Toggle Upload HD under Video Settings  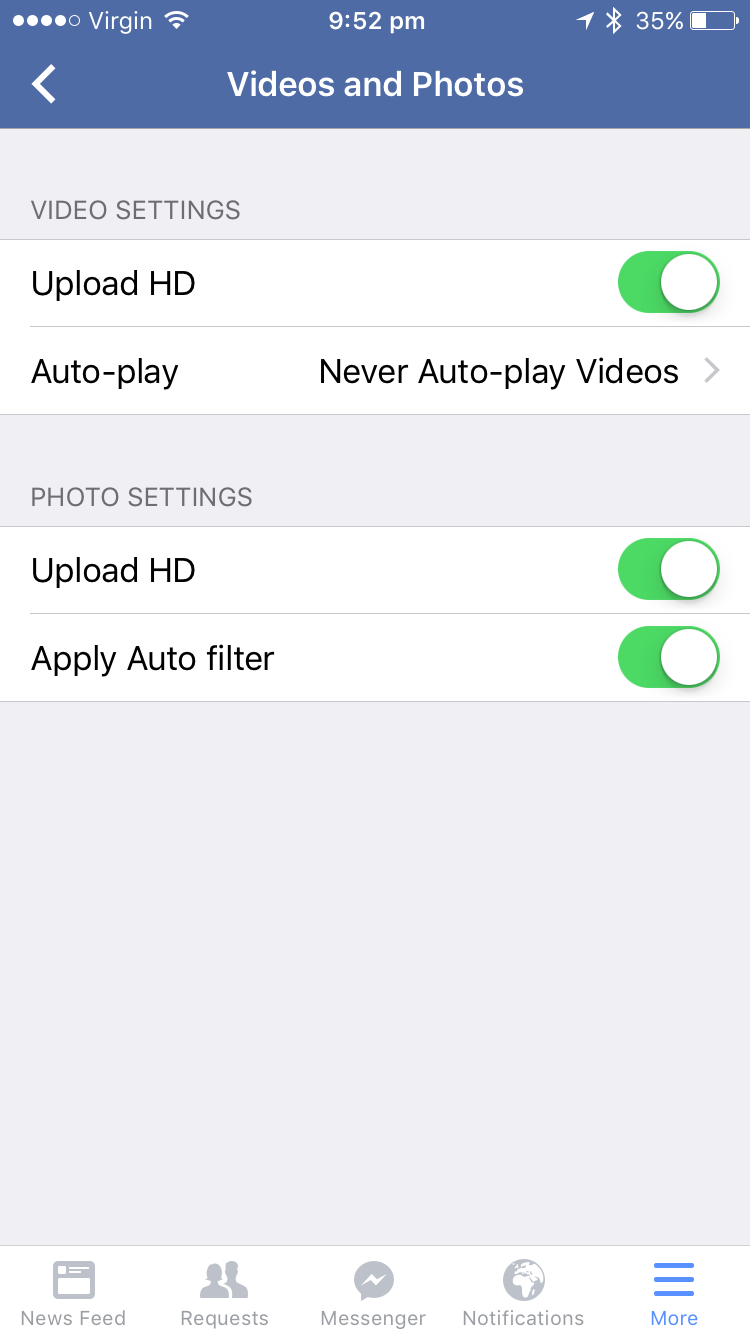(x=669, y=283)
